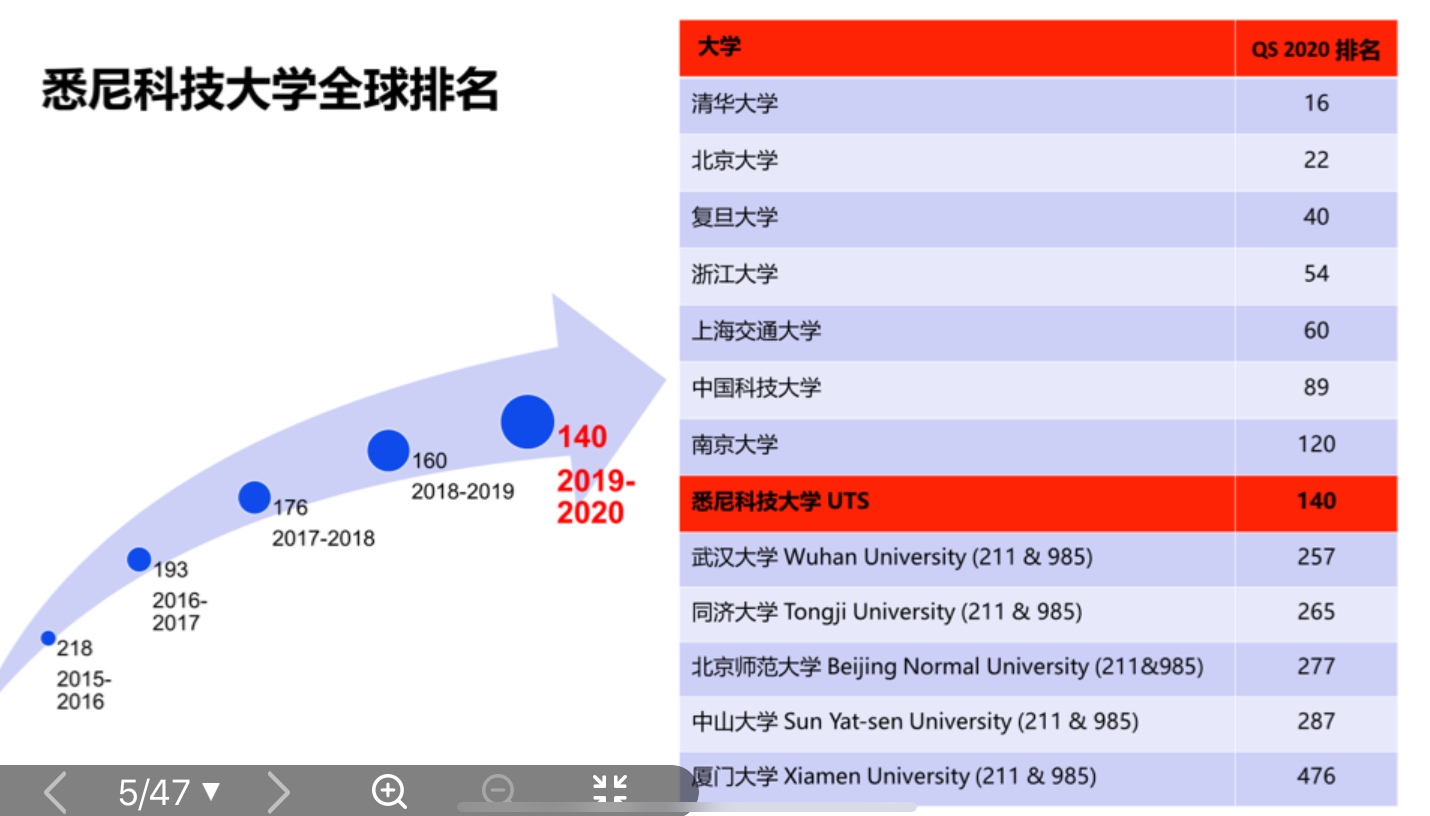Zoom in on the slide
1430x816 pixels.
(389, 791)
